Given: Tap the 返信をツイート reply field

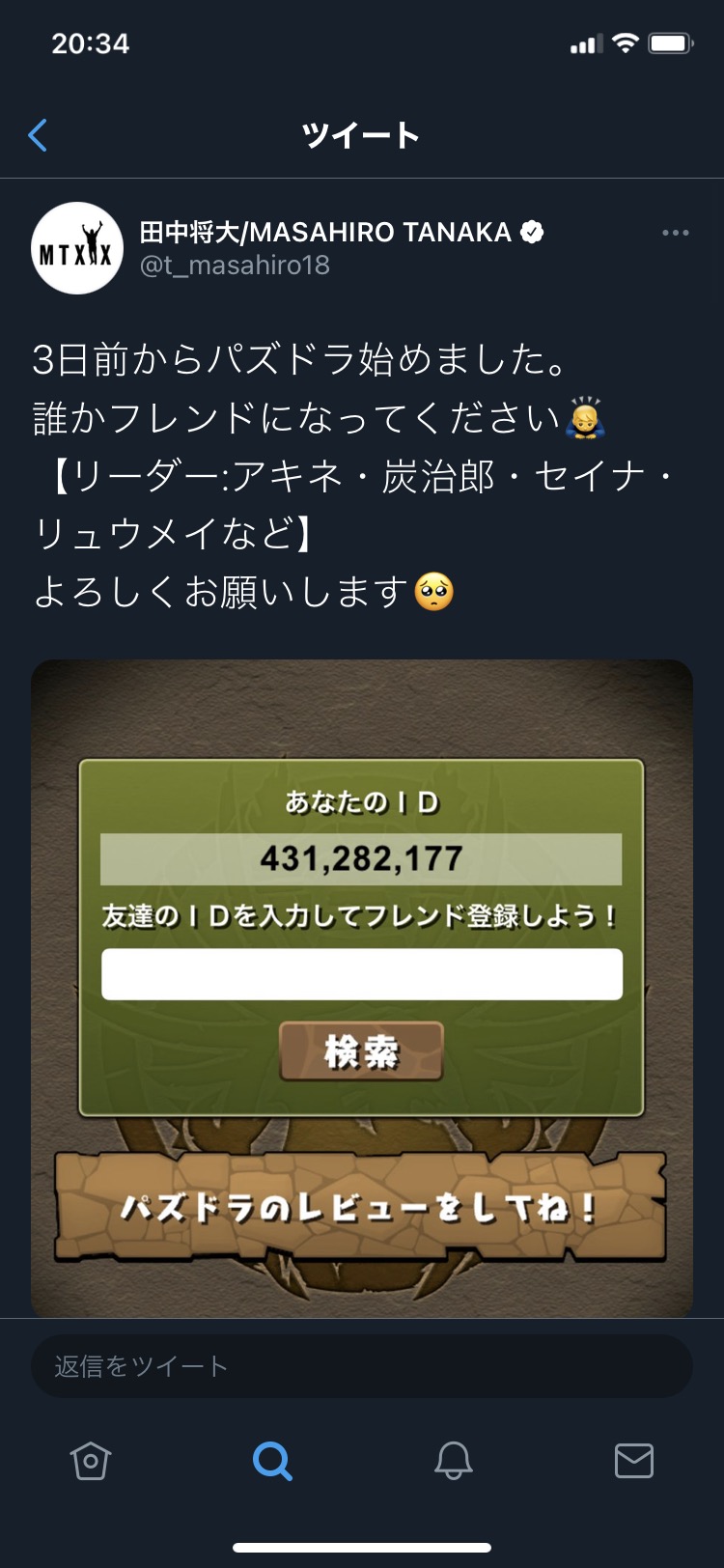Looking at the screenshot, I should click(x=362, y=1366).
